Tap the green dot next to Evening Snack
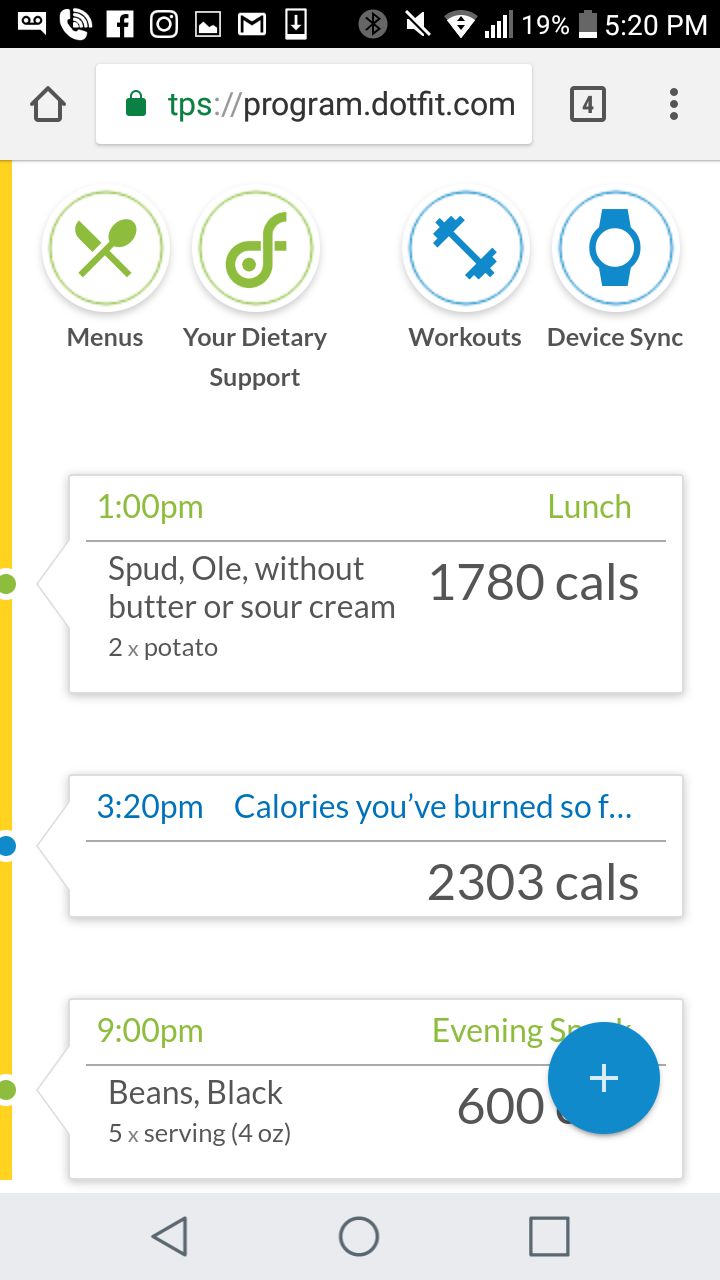The image size is (720, 1280). click(9, 1088)
